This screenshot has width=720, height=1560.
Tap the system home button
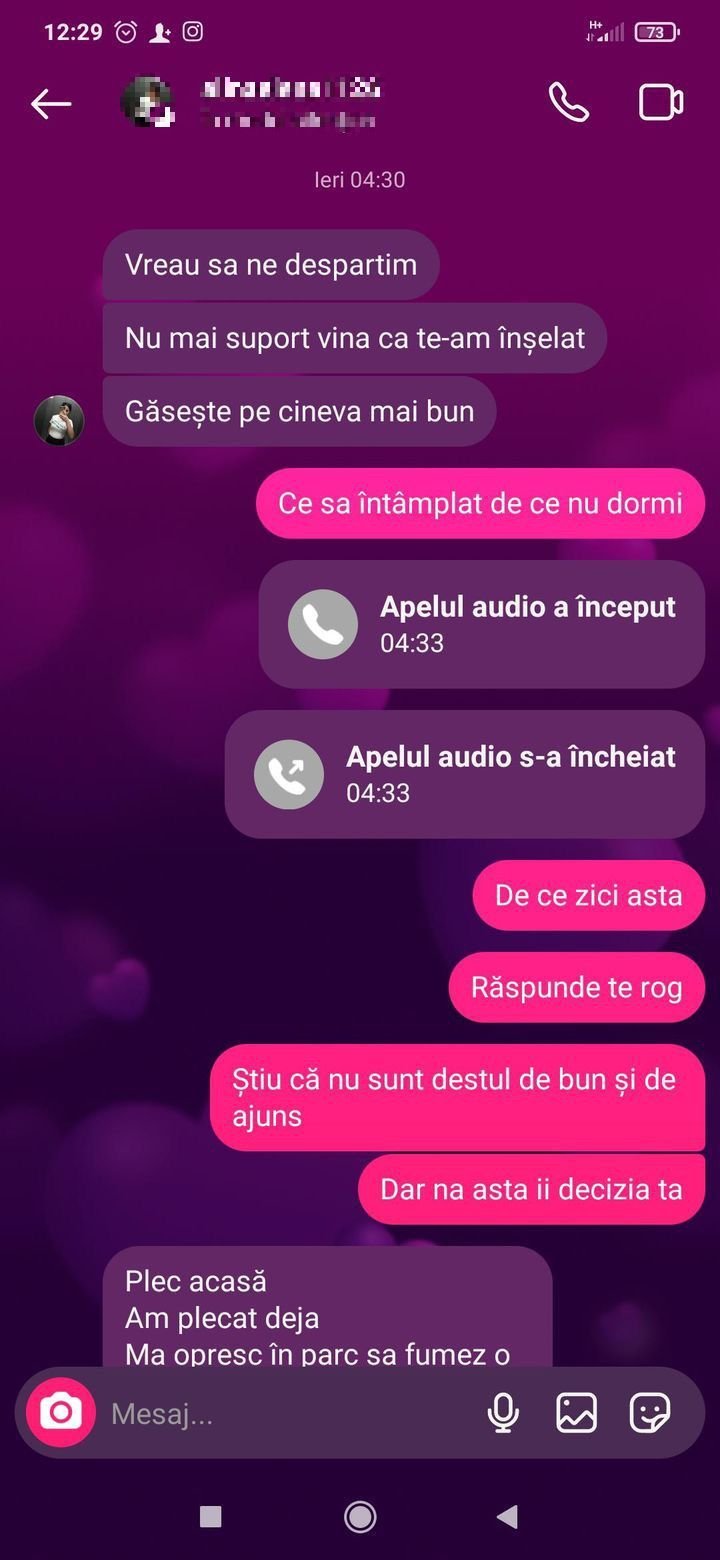[360, 1517]
